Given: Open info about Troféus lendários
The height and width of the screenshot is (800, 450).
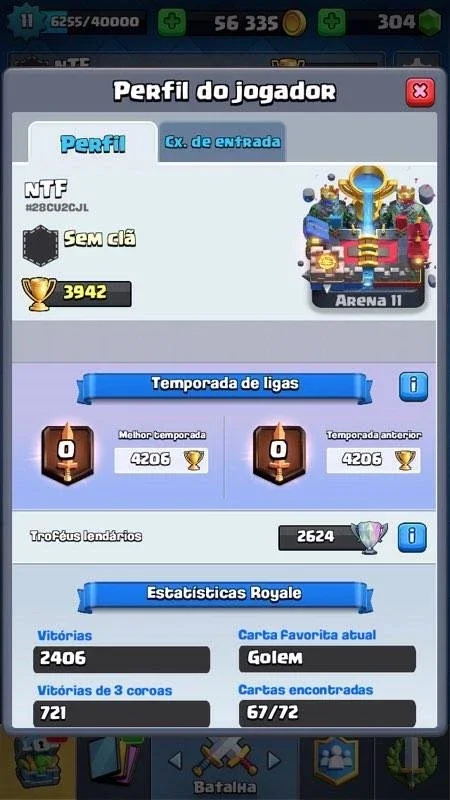Looking at the screenshot, I should click(x=412, y=537).
